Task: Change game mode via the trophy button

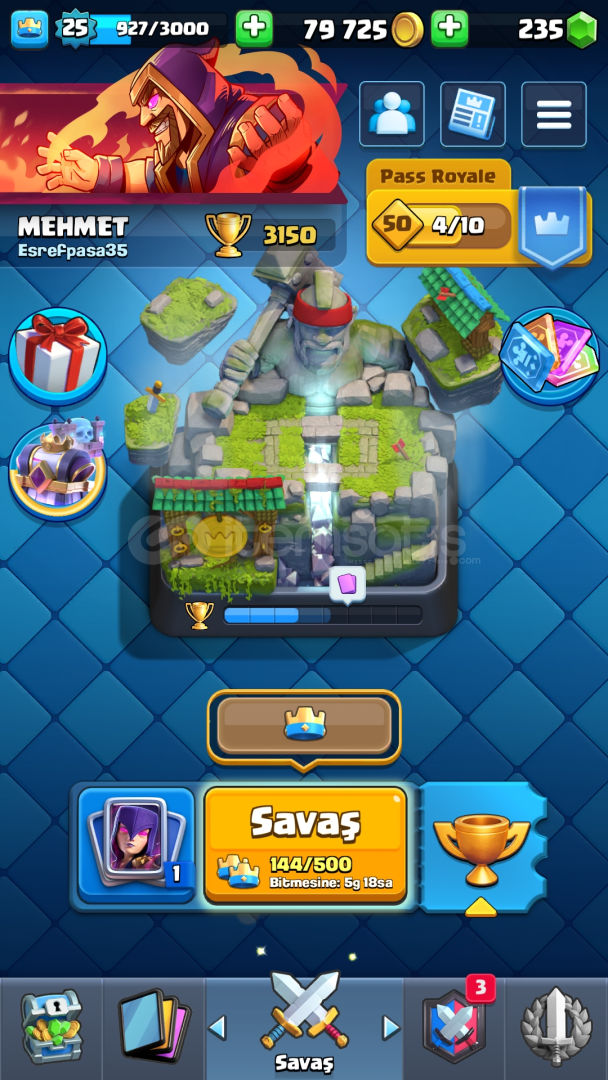Action: (482, 847)
